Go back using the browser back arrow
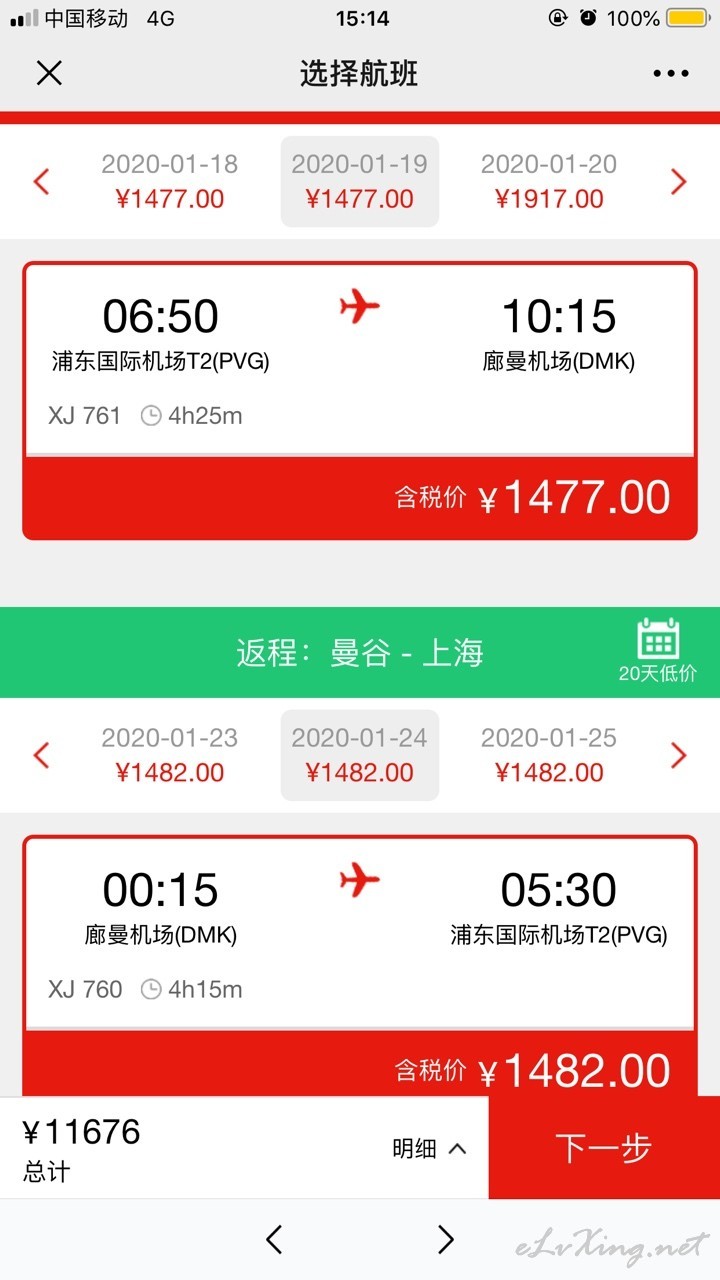720x1280 pixels. pos(274,1239)
